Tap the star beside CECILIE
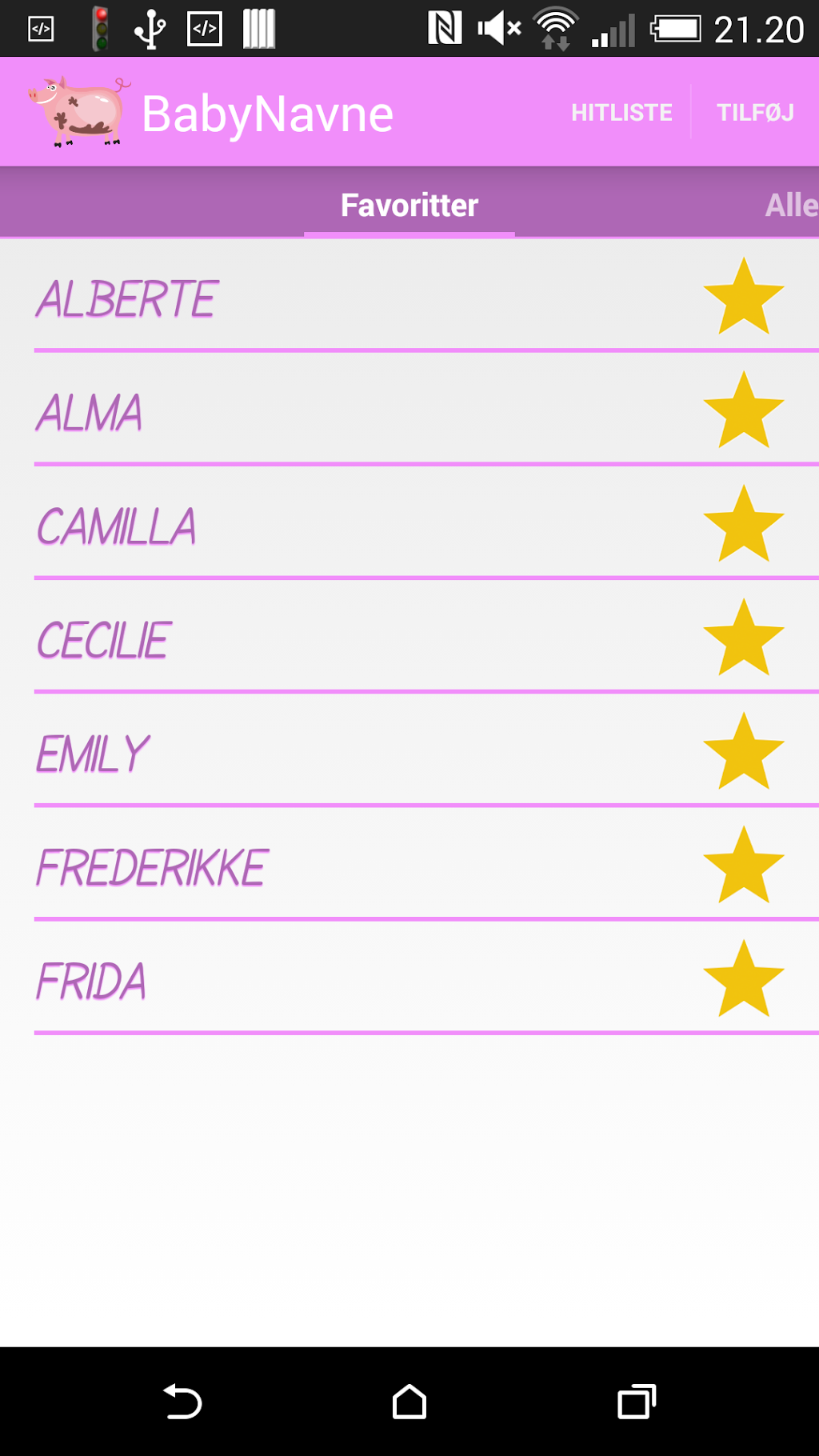819x1456 pixels. [744, 638]
